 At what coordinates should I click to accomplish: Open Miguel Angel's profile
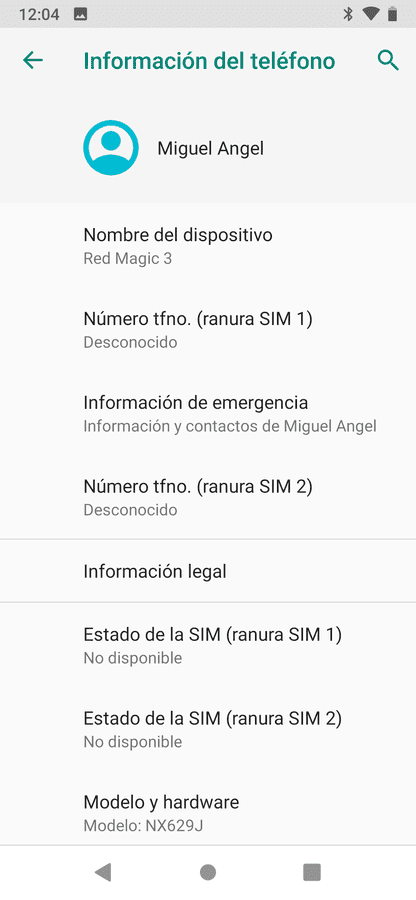[x=208, y=148]
